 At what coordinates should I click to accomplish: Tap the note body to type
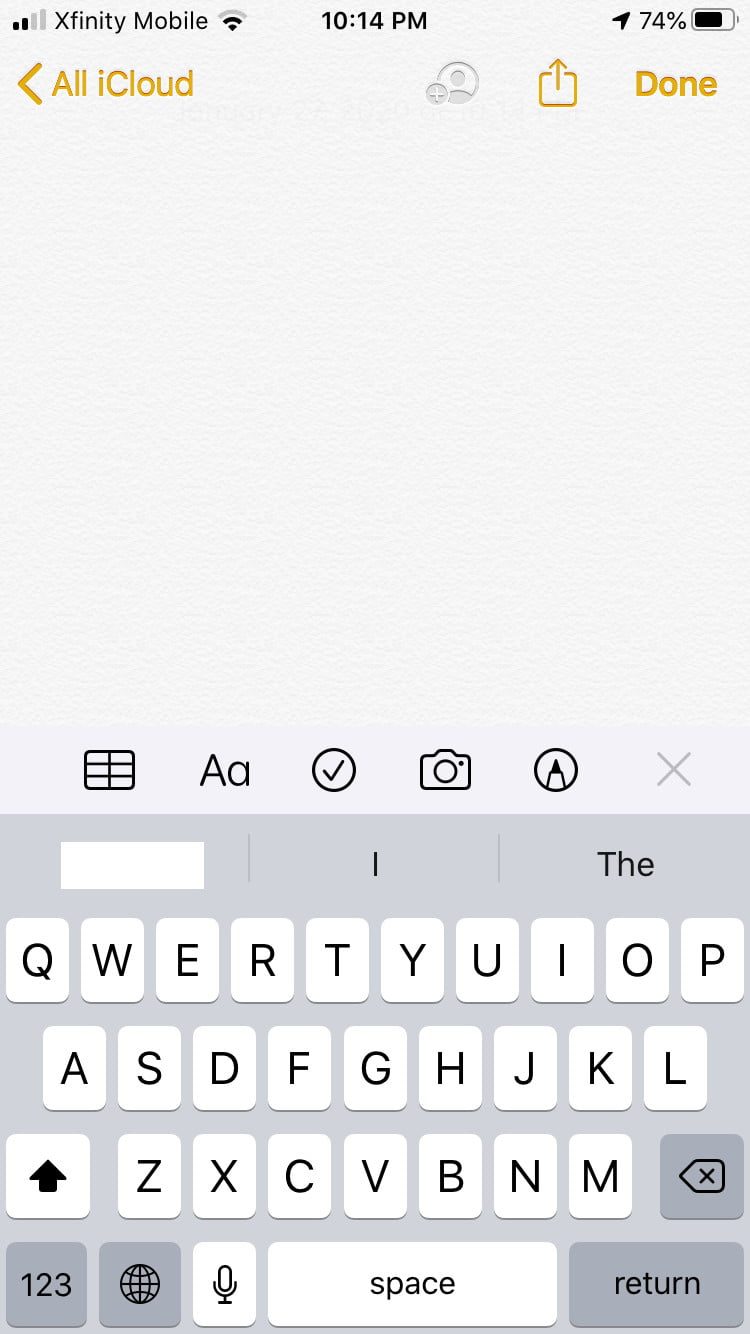(375, 400)
